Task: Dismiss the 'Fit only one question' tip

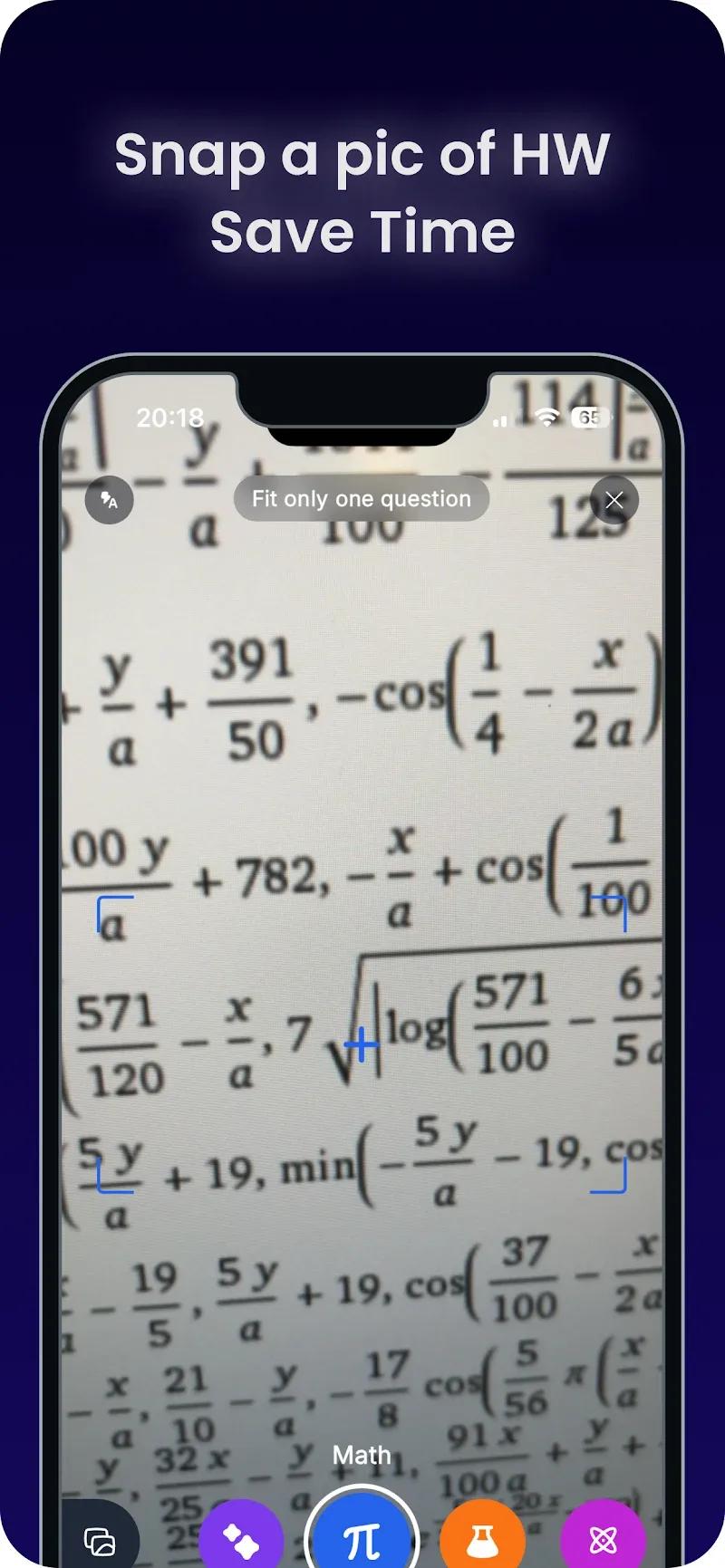Action: point(361,498)
